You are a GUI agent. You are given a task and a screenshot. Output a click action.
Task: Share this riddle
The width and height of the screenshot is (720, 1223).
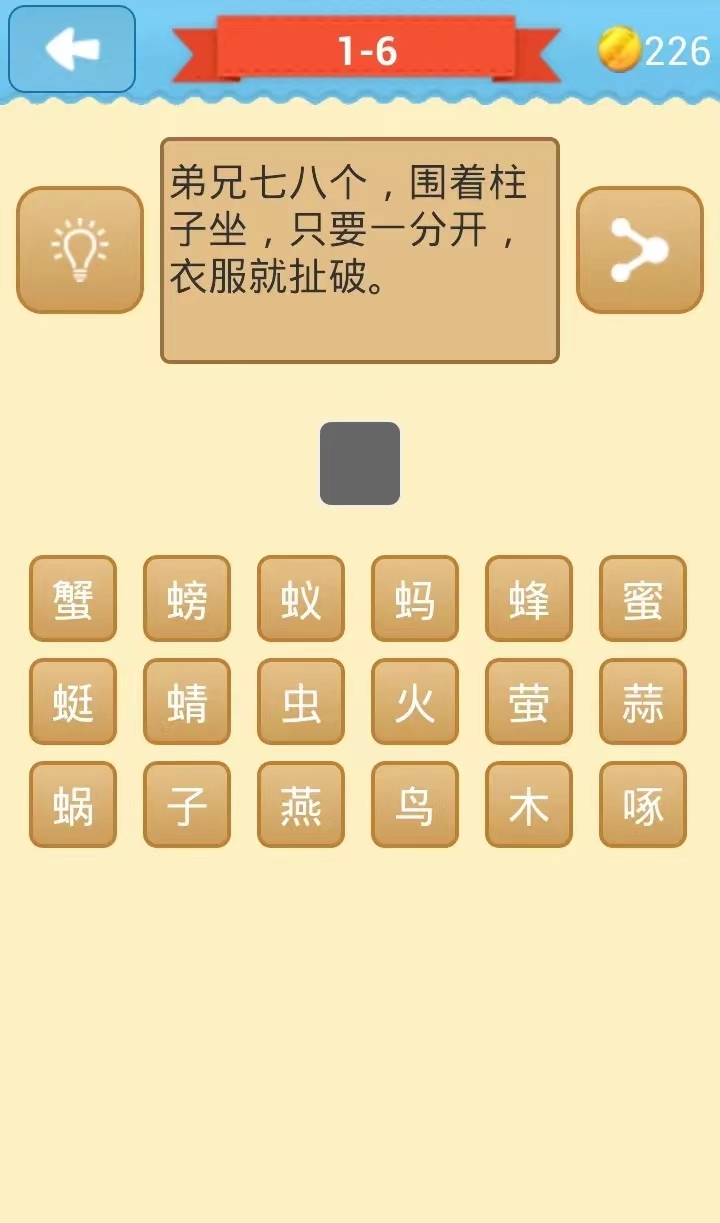click(640, 249)
